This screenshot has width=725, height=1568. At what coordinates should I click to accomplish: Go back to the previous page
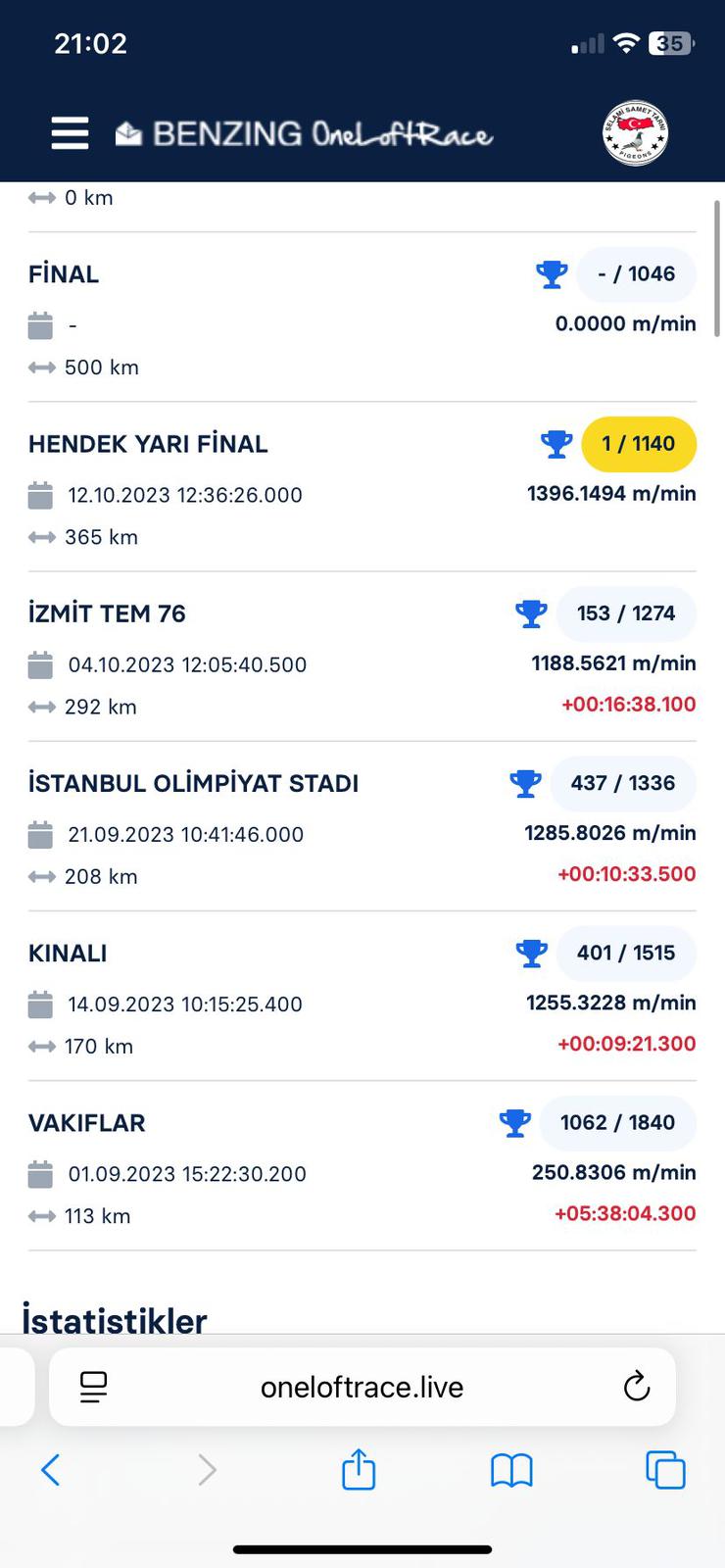coord(51,1470)
